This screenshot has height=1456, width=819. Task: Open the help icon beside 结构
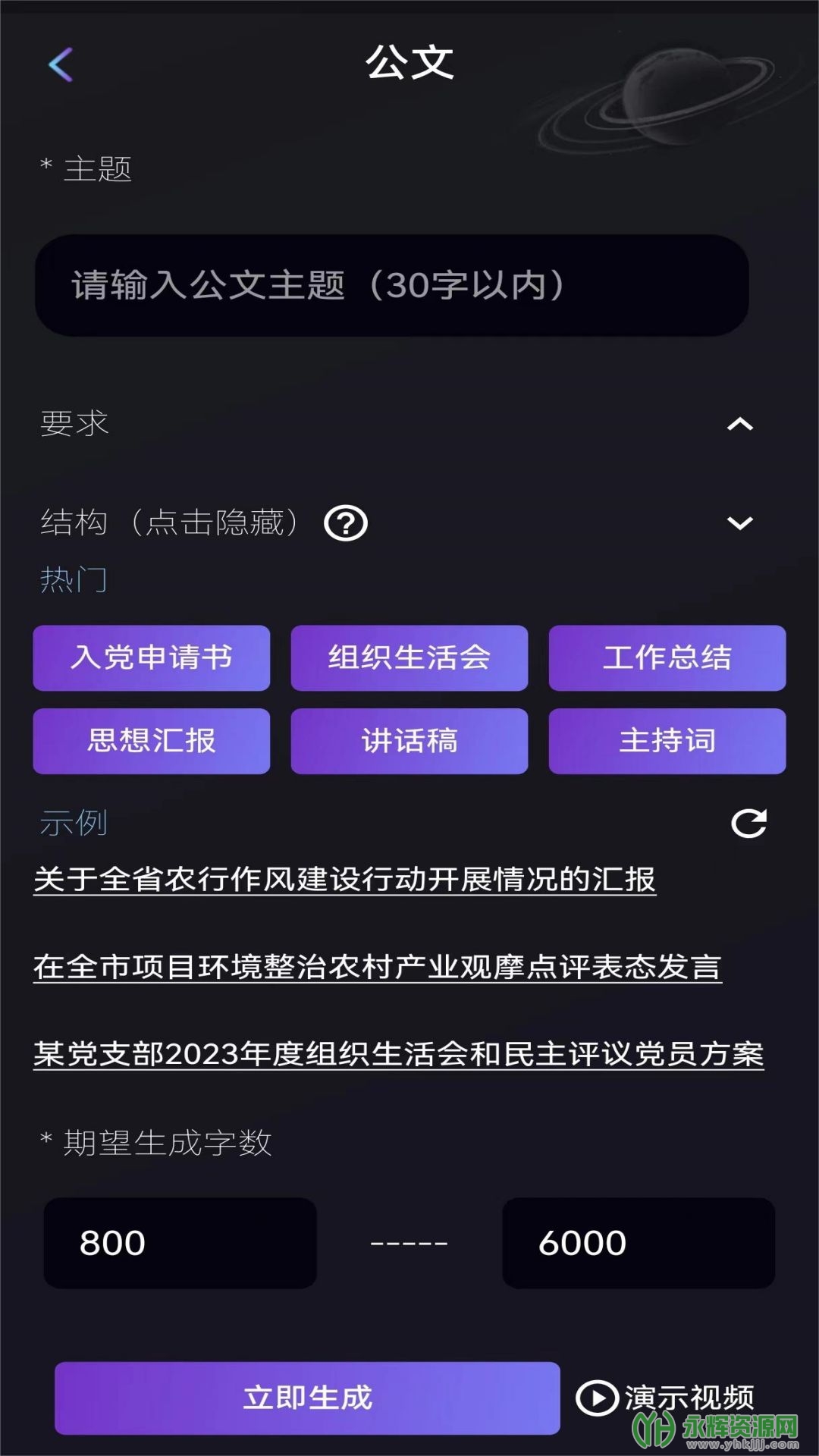click(x=346, y=523)
